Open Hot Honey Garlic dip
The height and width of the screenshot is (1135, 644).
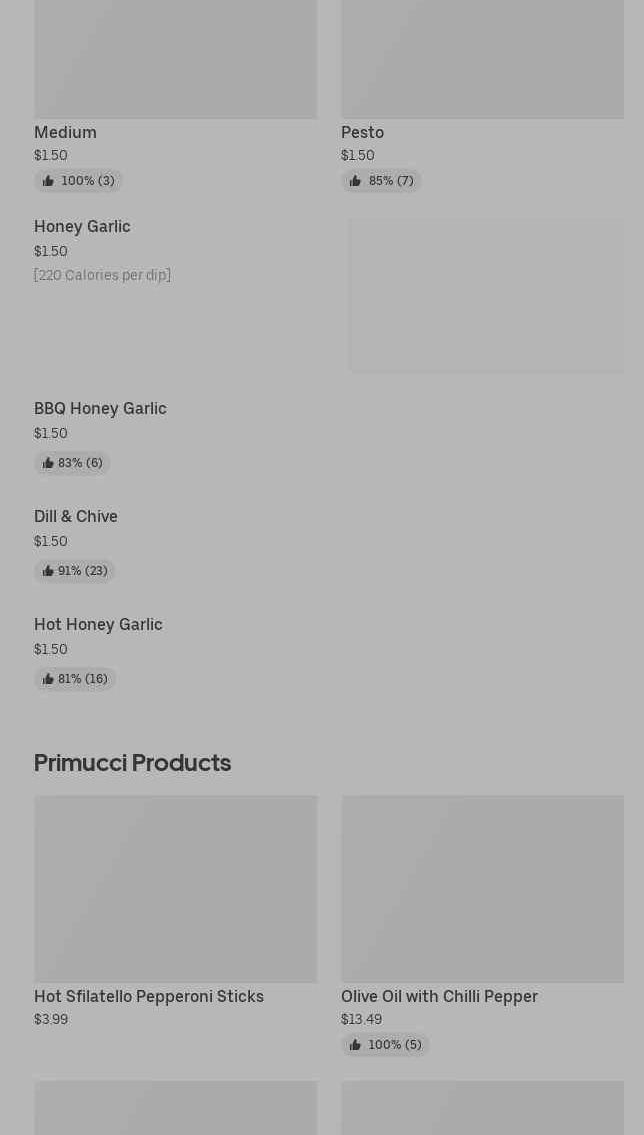(x=98, y=625)
